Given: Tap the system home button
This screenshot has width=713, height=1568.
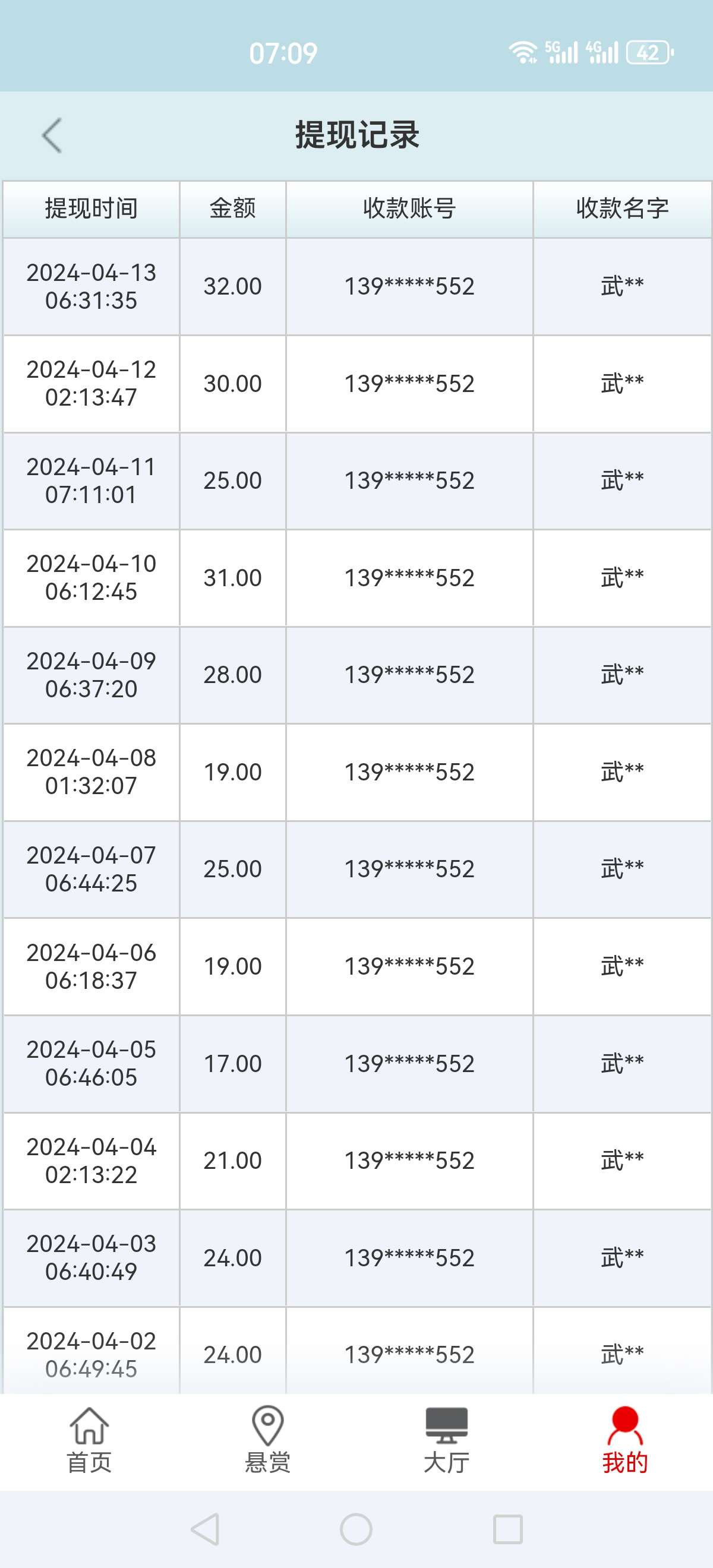Looking at the screenshot, I should (x=356, y=1529).
